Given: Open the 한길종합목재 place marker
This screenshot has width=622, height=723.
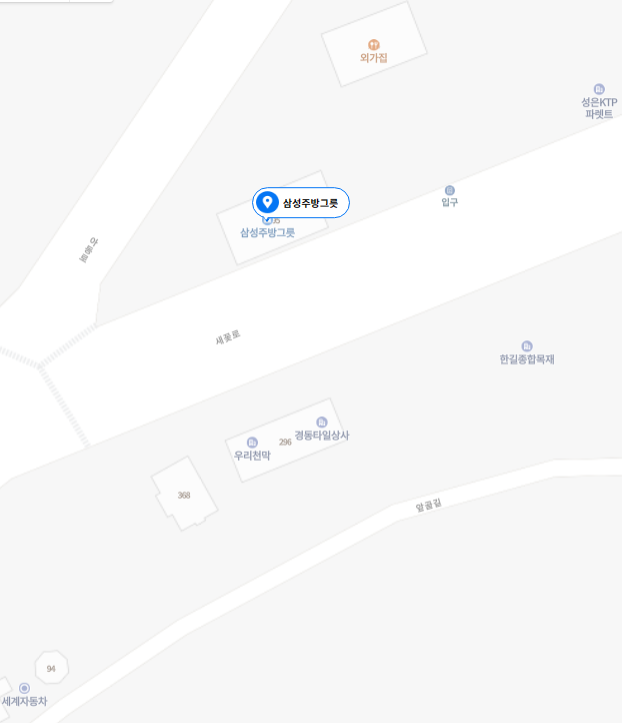Looking at the screenshot, I should coord(527,346).
